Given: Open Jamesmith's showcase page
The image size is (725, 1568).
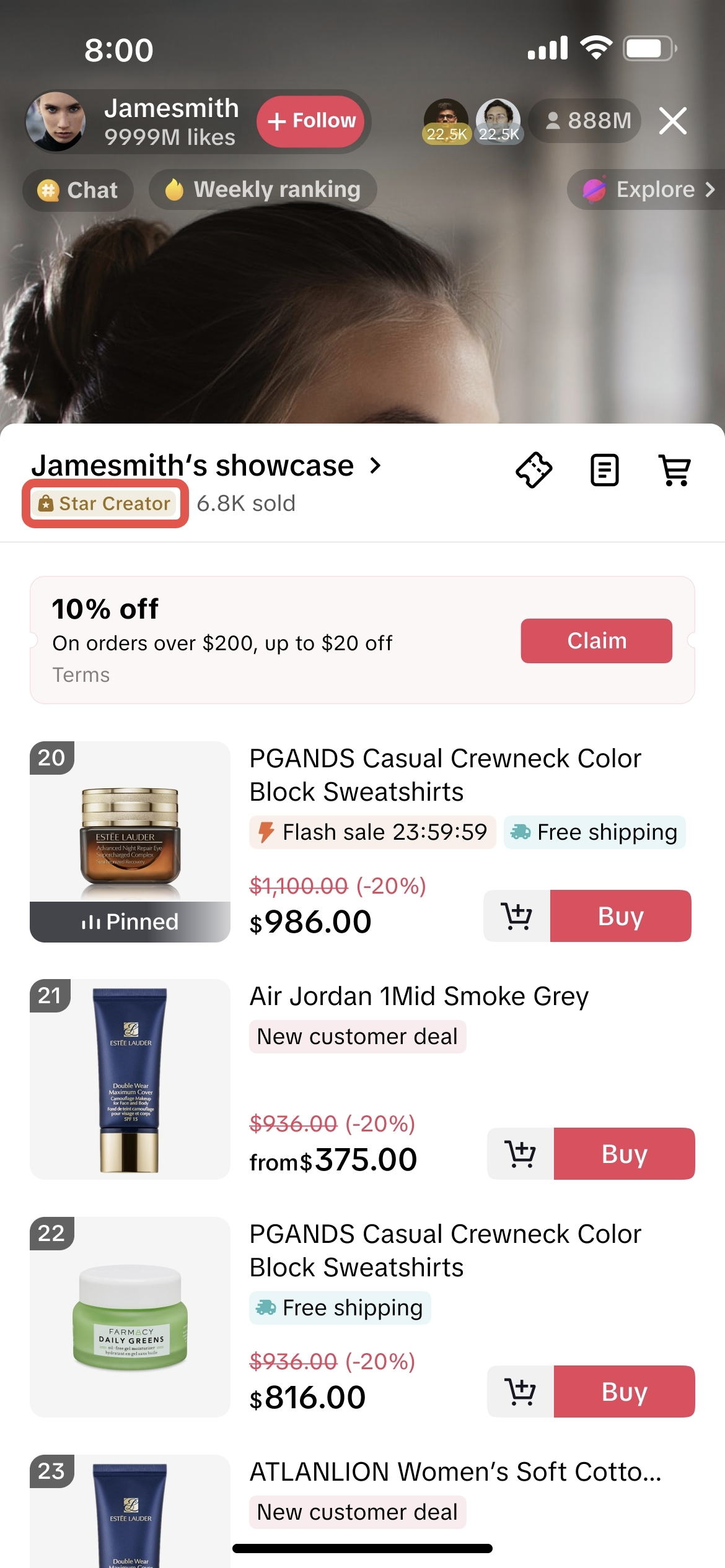Looking at the screenshot, I should pyautogui.click(x=206, y=466).
